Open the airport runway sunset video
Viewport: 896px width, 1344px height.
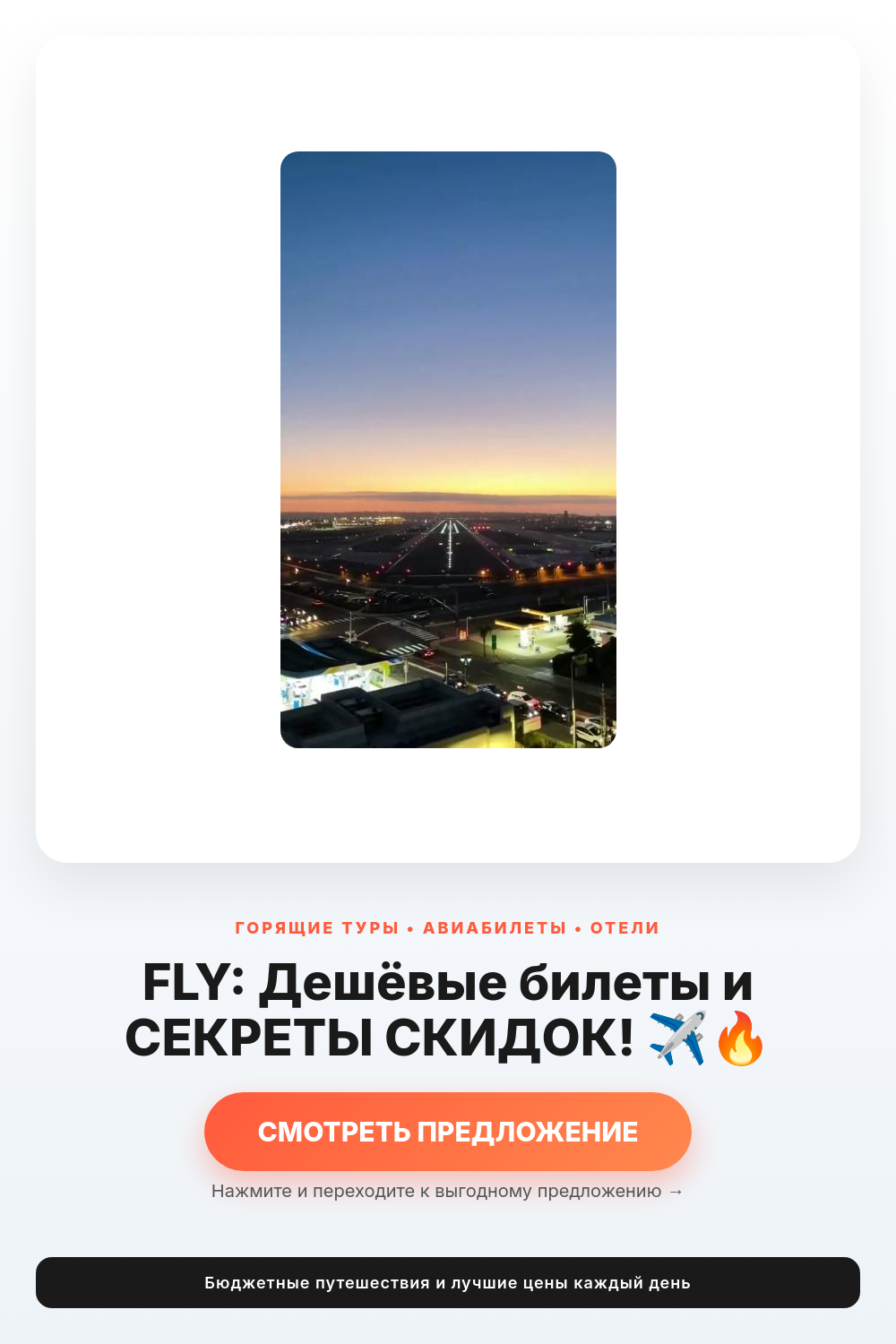448,450
